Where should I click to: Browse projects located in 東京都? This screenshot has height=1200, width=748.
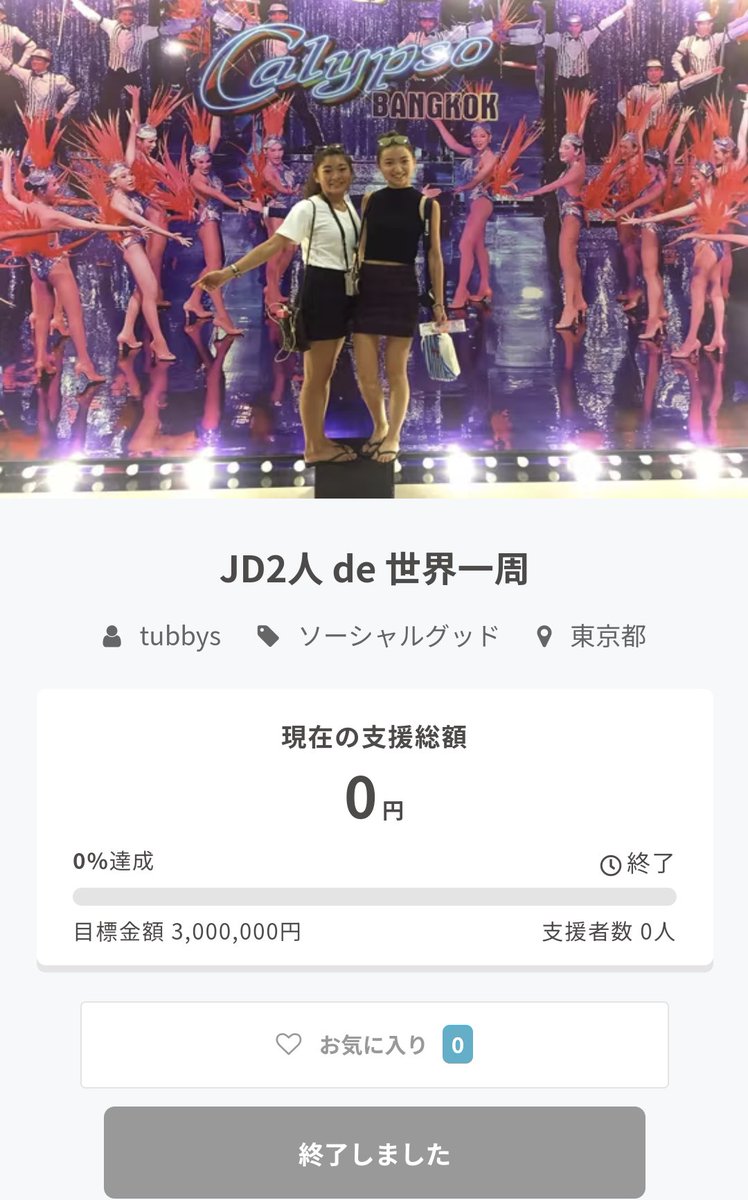point(607,636)
